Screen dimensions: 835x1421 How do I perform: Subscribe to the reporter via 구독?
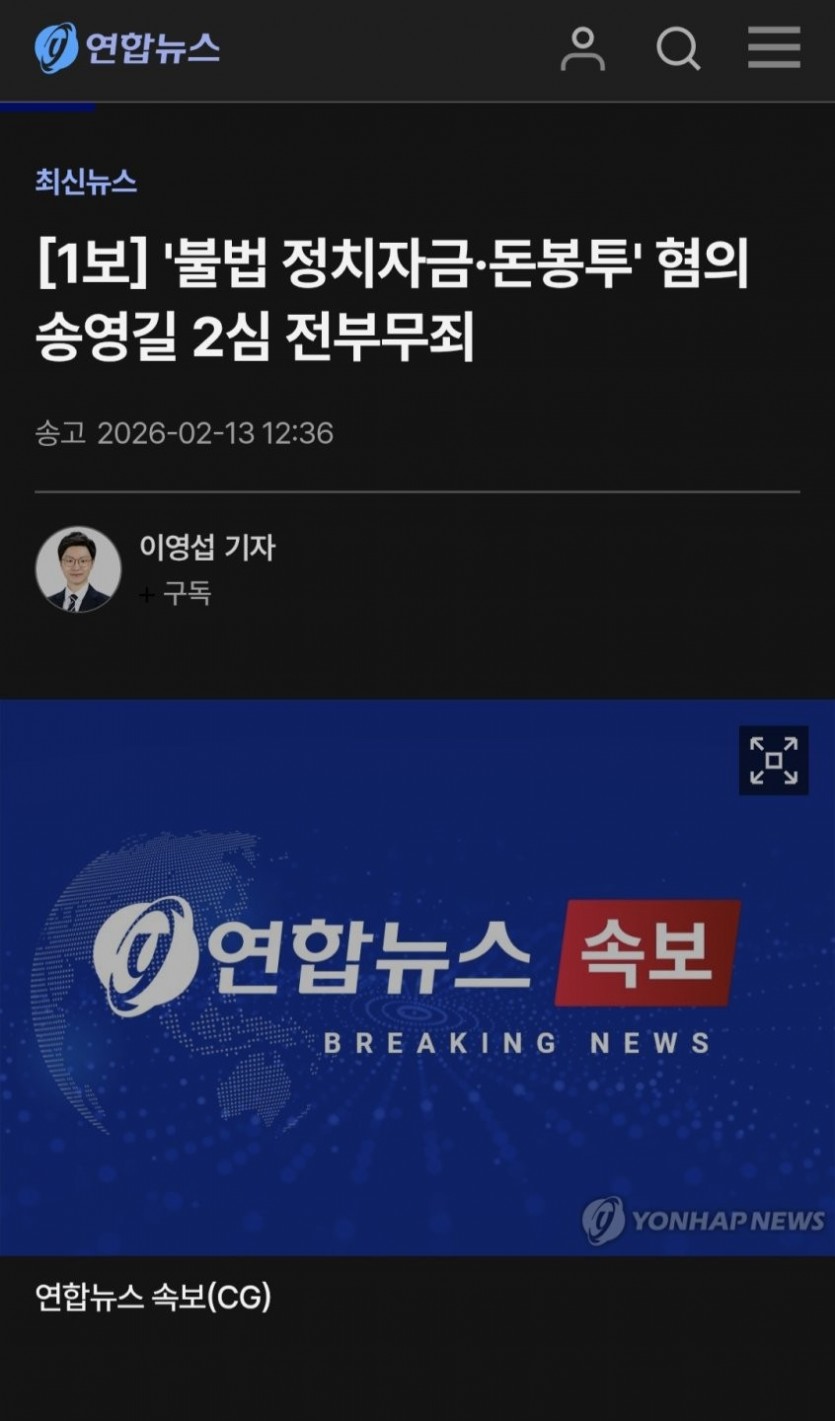pyautogui.click(x=177, y=594)
